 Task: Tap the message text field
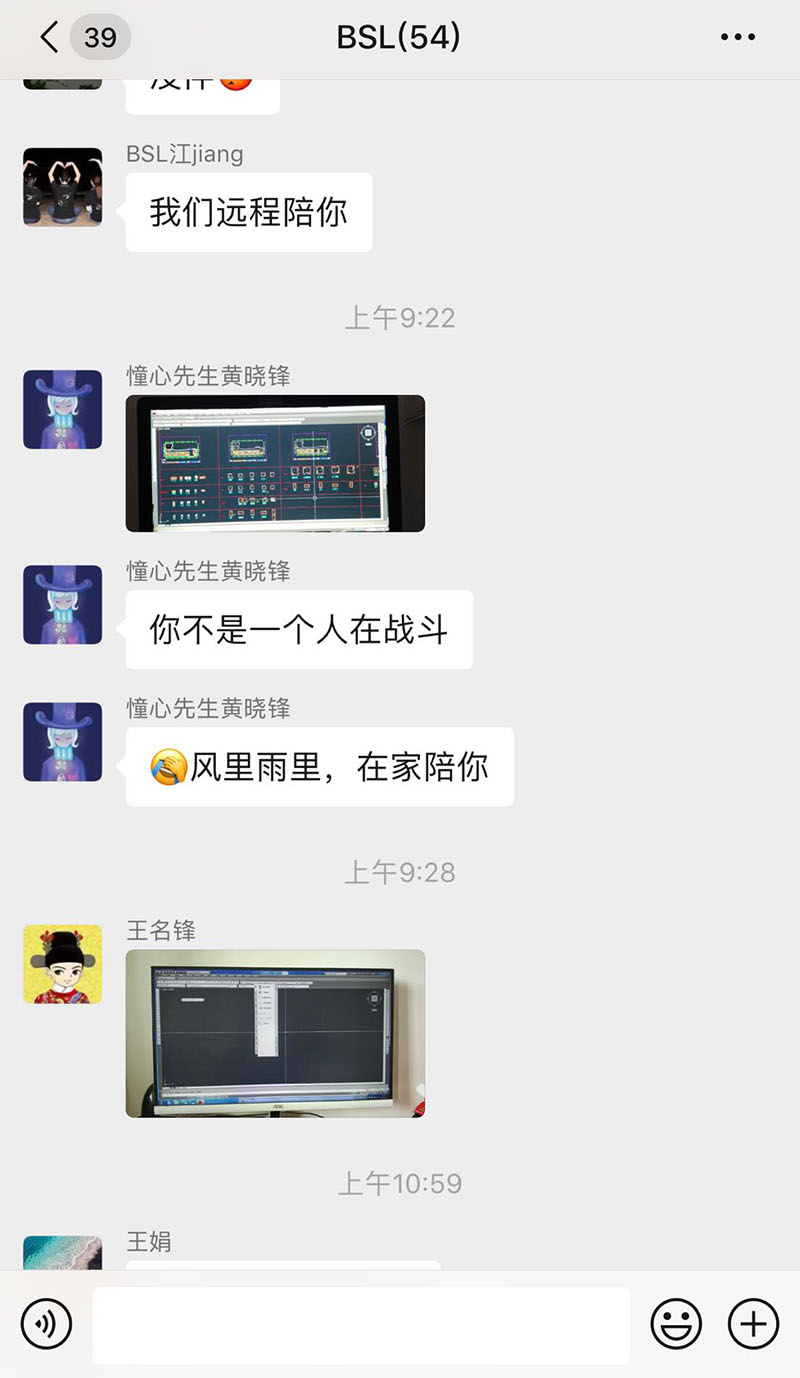(x=360, y=1325)
